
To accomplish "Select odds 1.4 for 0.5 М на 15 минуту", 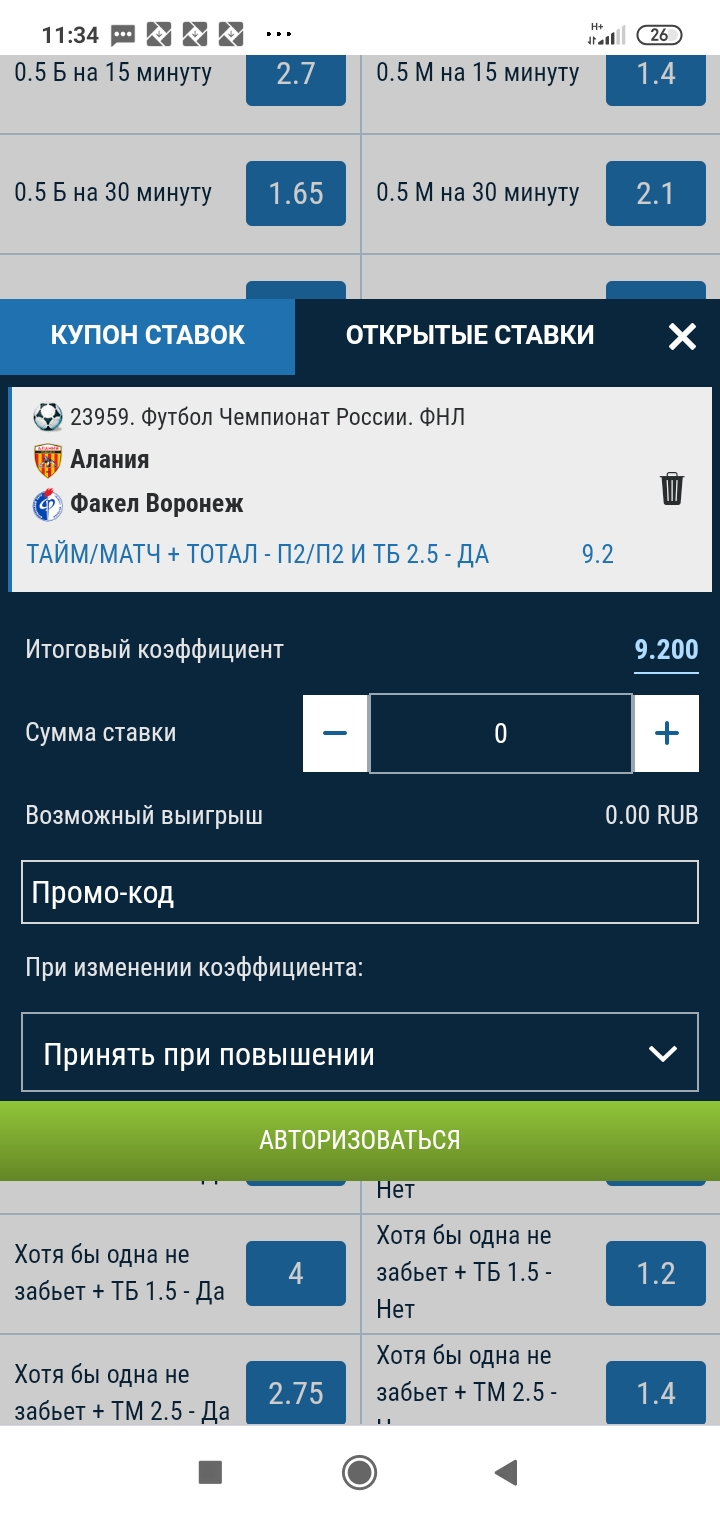I will (x=656, y=74).
